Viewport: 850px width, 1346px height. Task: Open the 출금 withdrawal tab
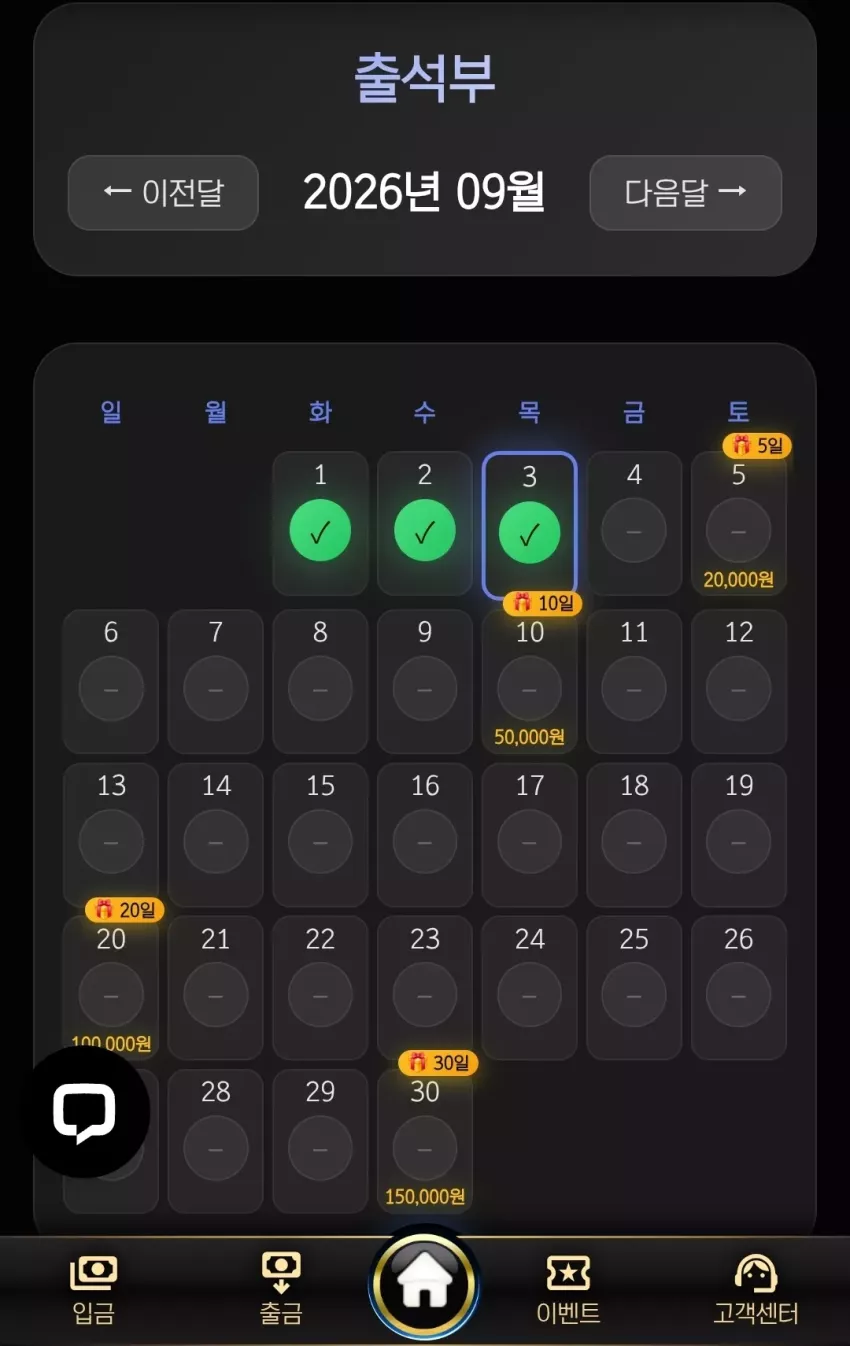(281, 1291)
